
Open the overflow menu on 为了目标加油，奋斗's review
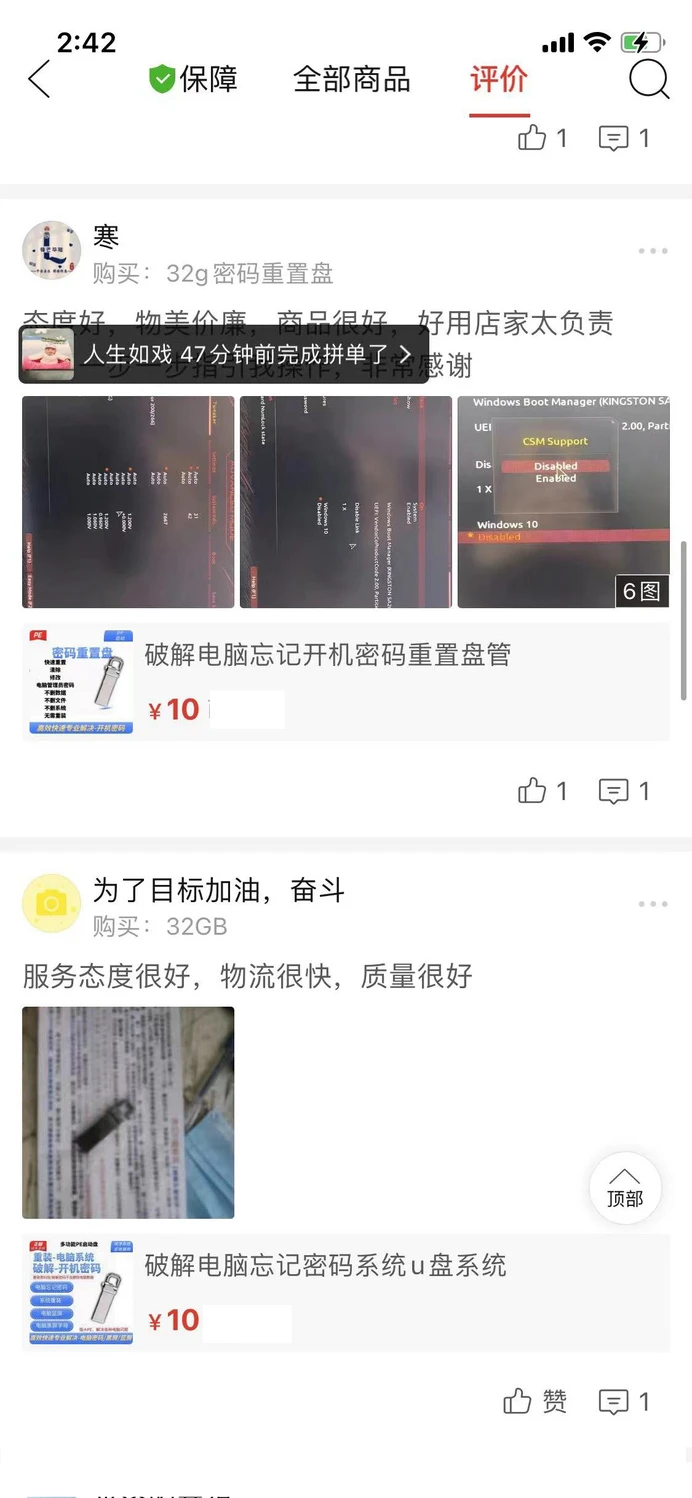coord(652,904)
